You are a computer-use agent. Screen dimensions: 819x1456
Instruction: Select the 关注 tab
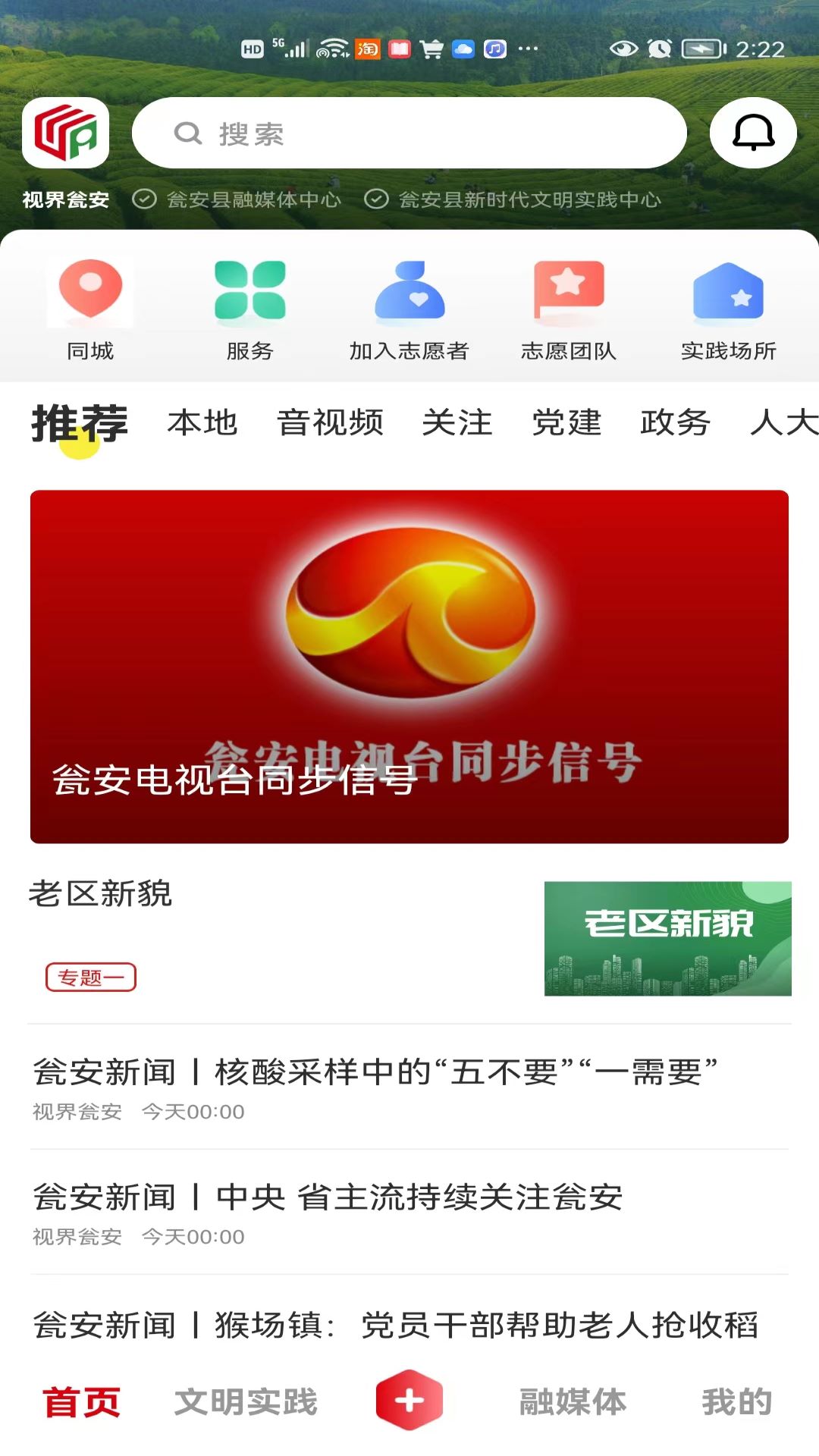click(457, 423)
